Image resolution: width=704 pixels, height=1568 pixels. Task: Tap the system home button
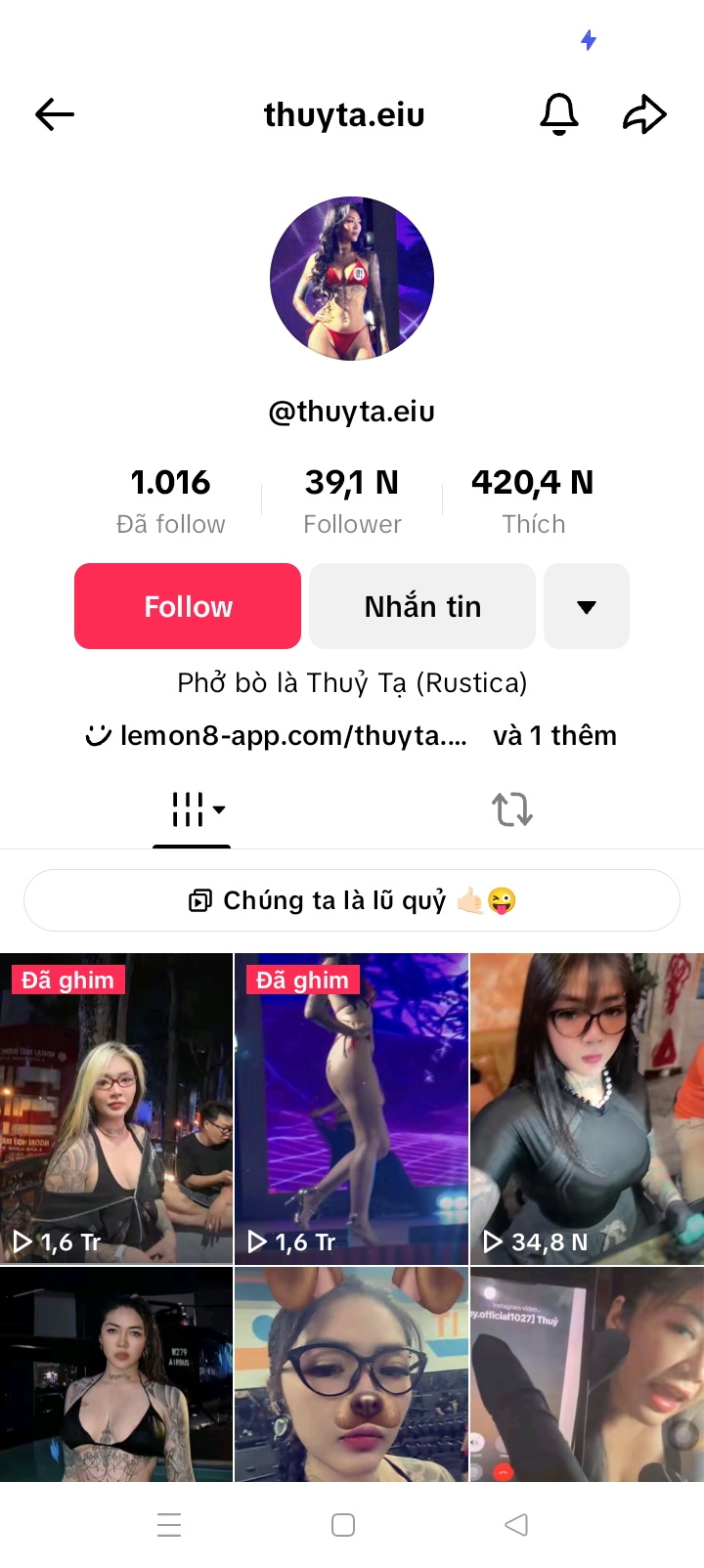pos(343,1525)
